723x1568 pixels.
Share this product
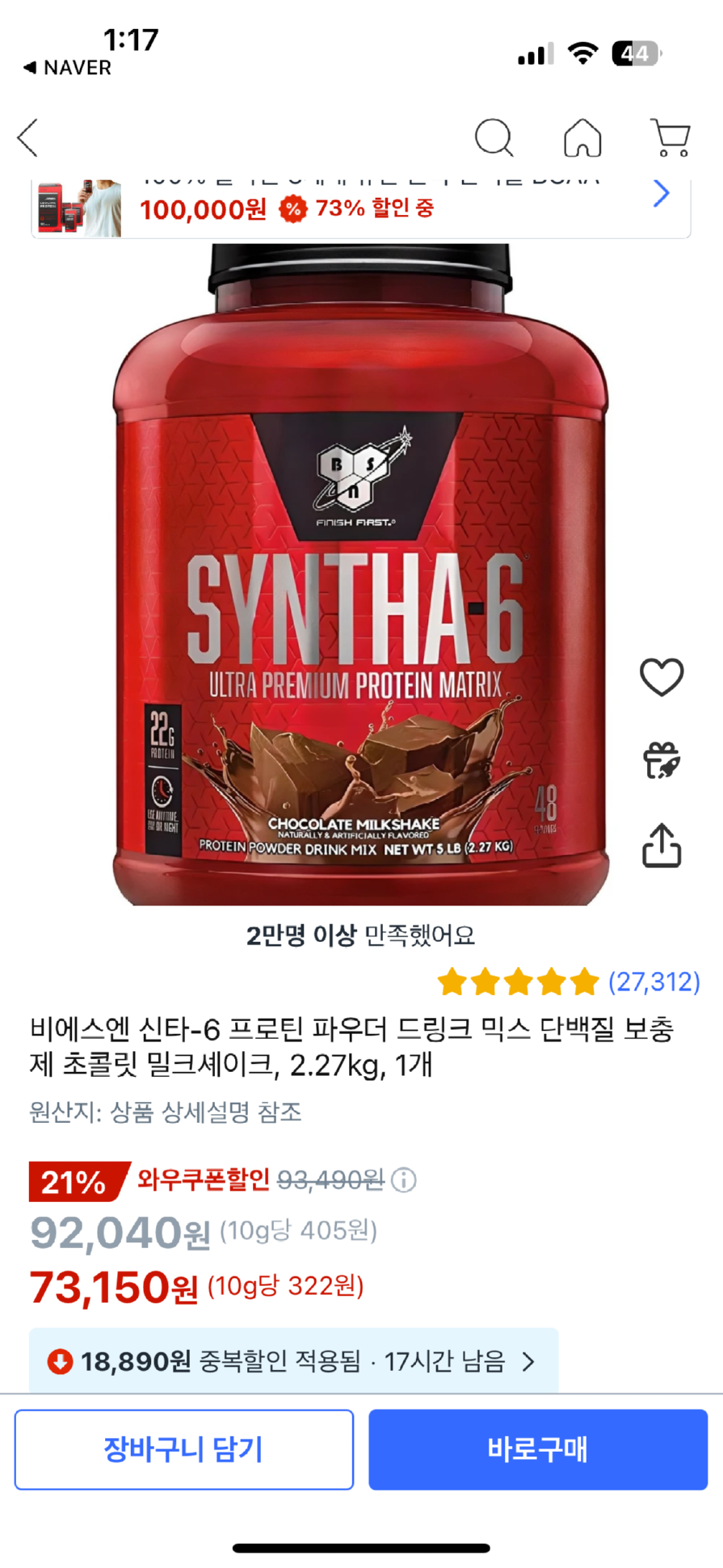click(662, 846)
